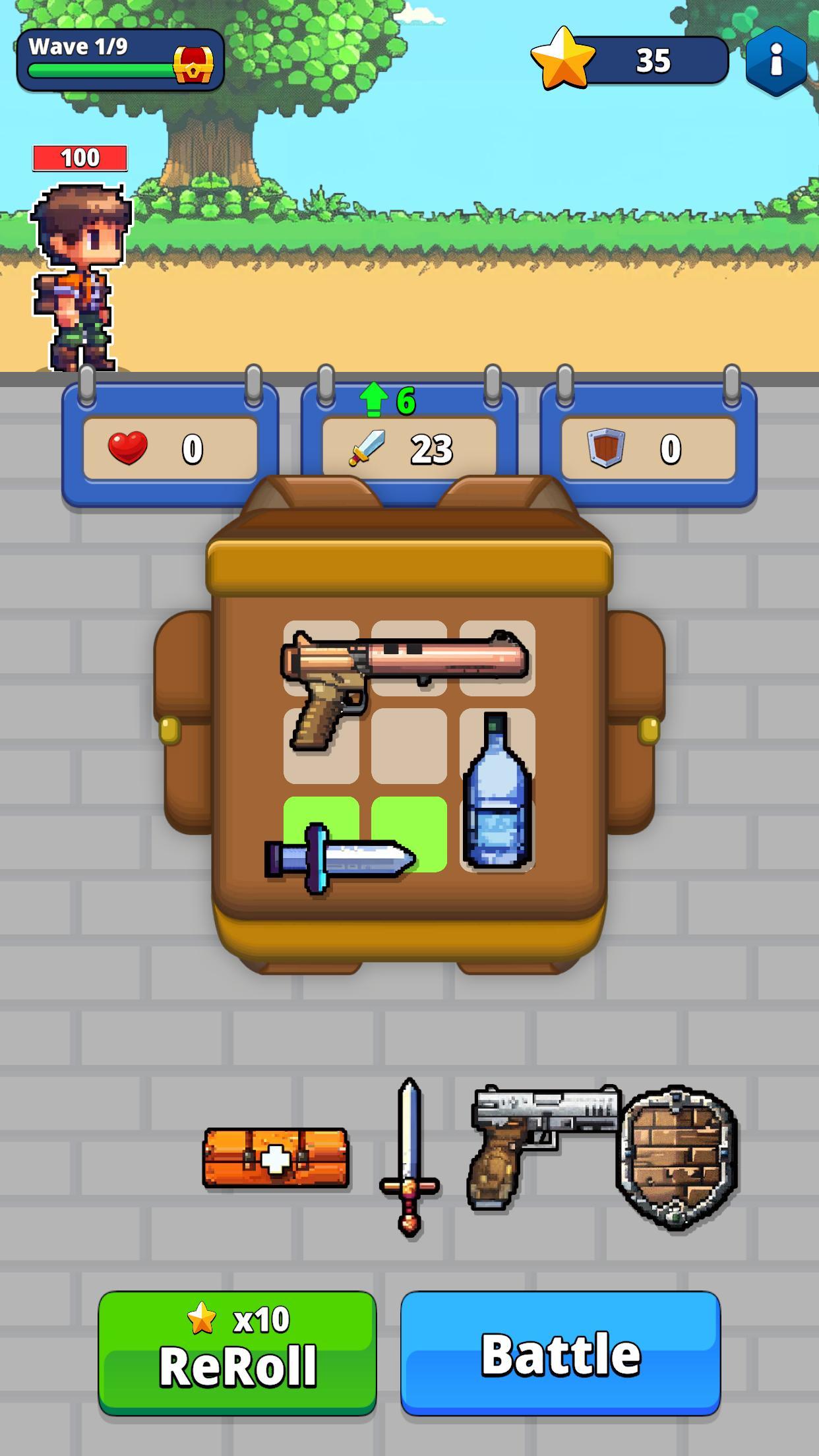Tap the ReRoll button

point(237,1352)
